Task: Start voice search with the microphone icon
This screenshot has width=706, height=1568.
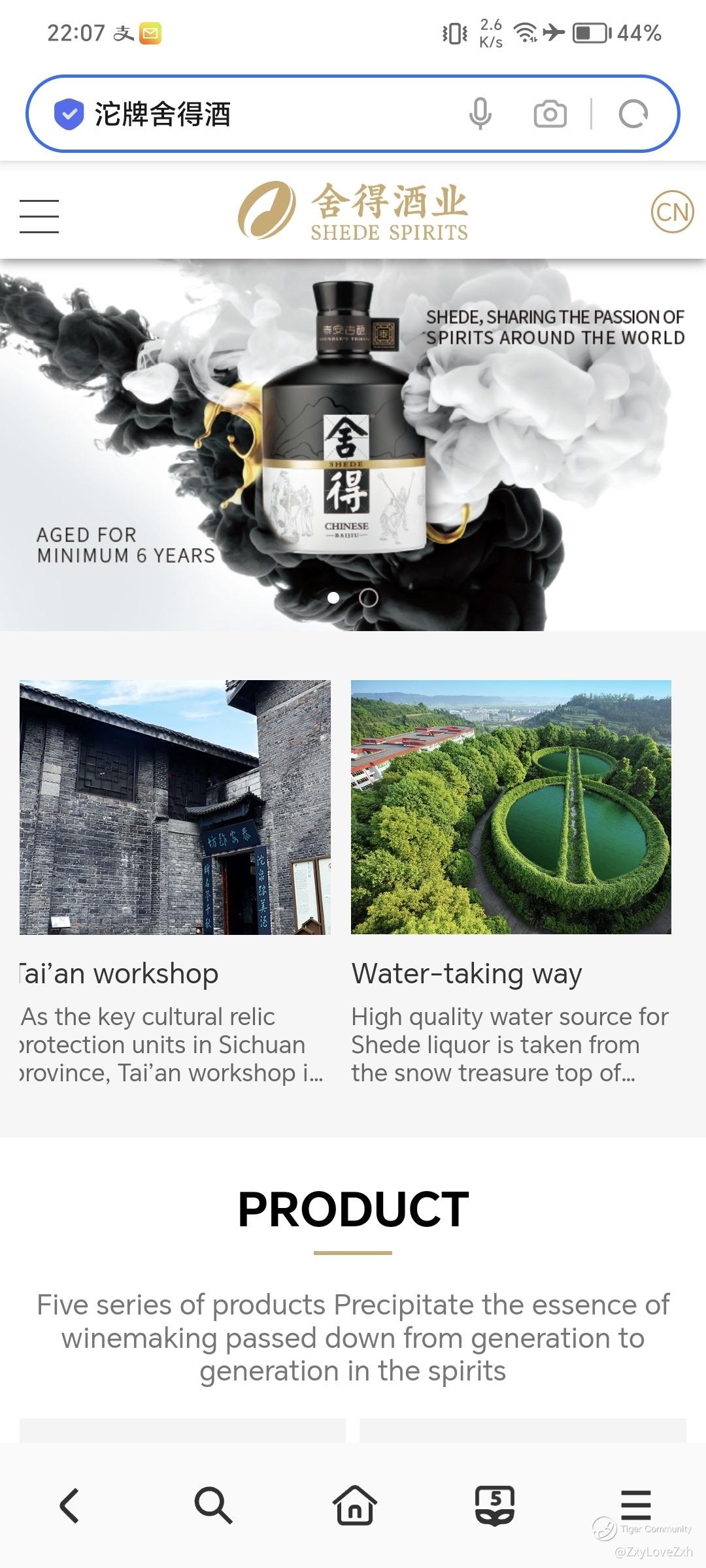Action: (x=480, y=114)
